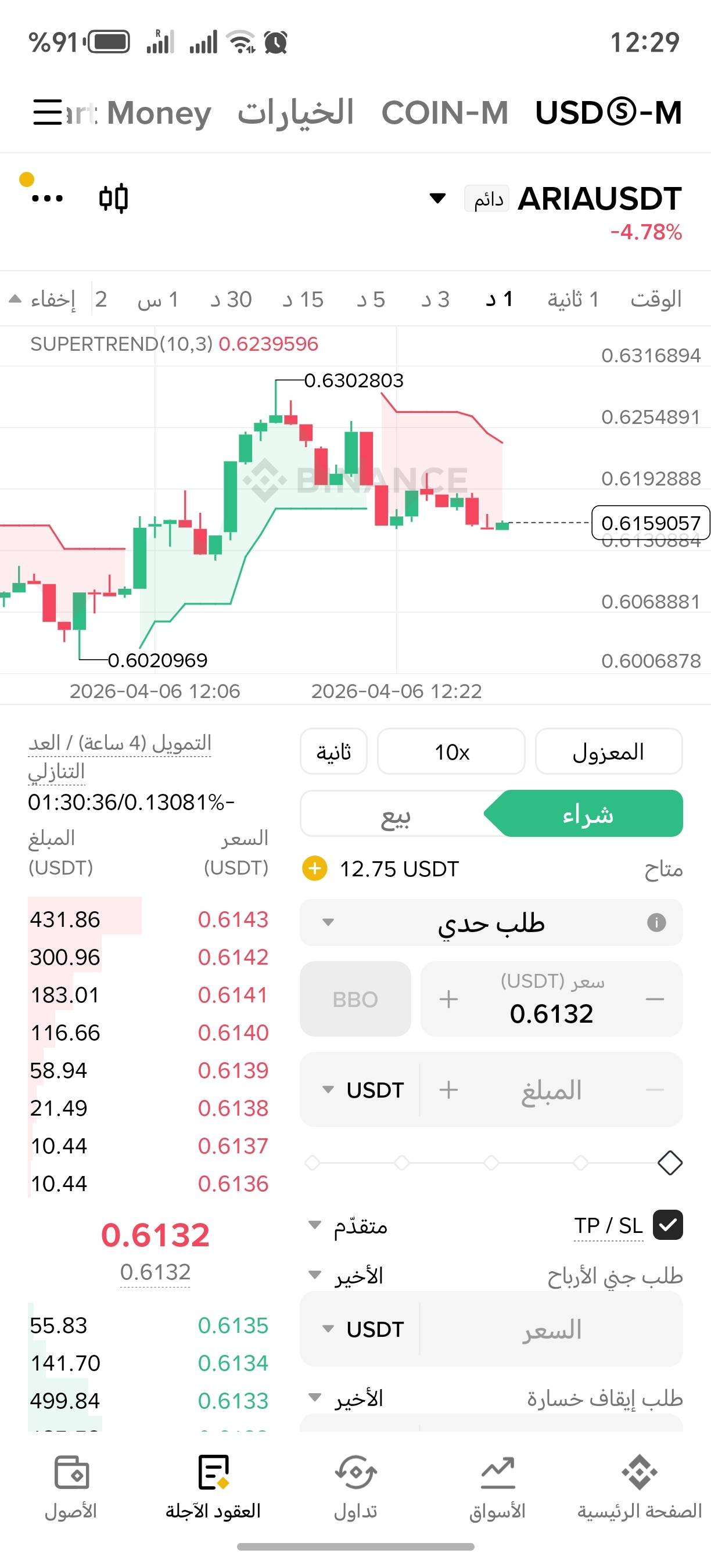
Task: Open the three-dots more options menu
Action: 48,199
